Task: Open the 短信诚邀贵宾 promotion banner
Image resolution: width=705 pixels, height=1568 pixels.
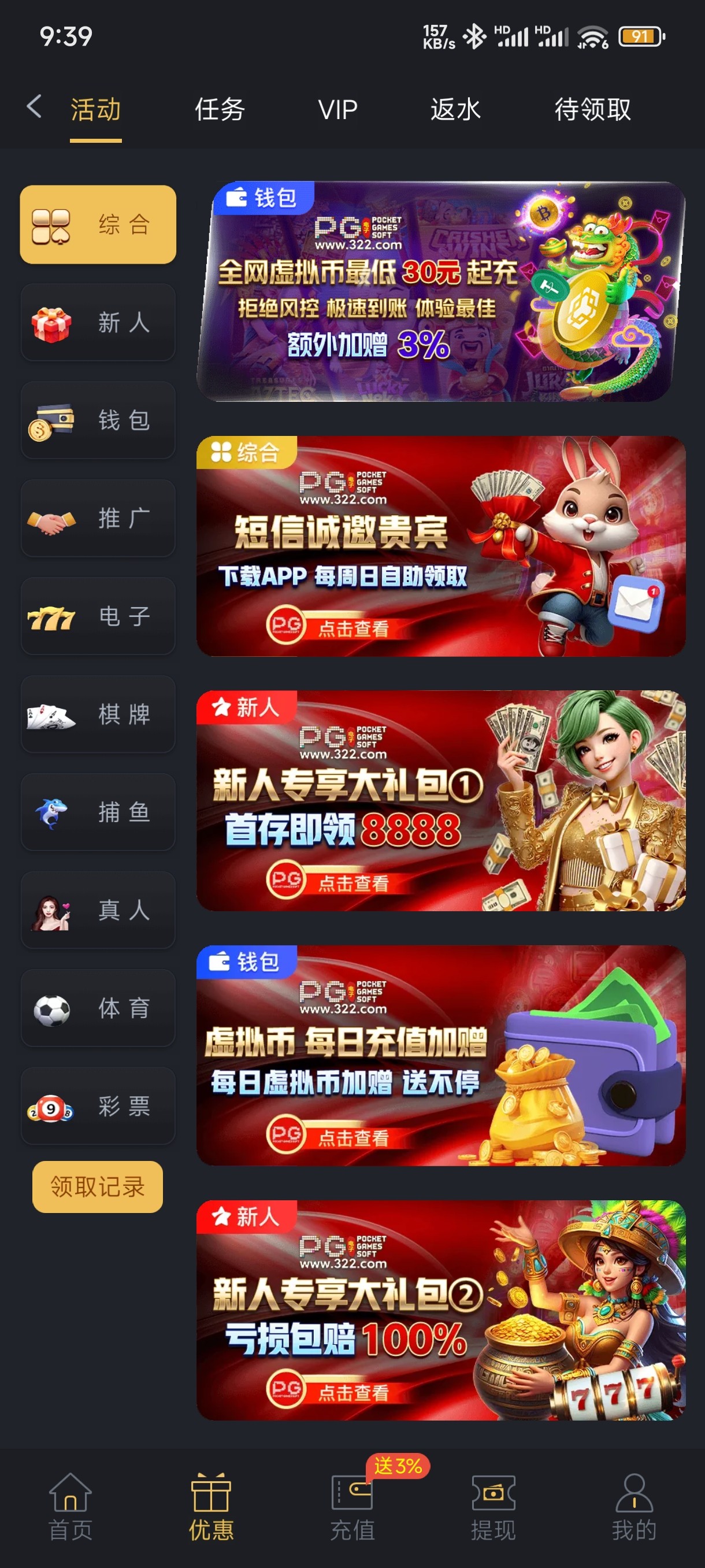Action: (x=440, y=546)
